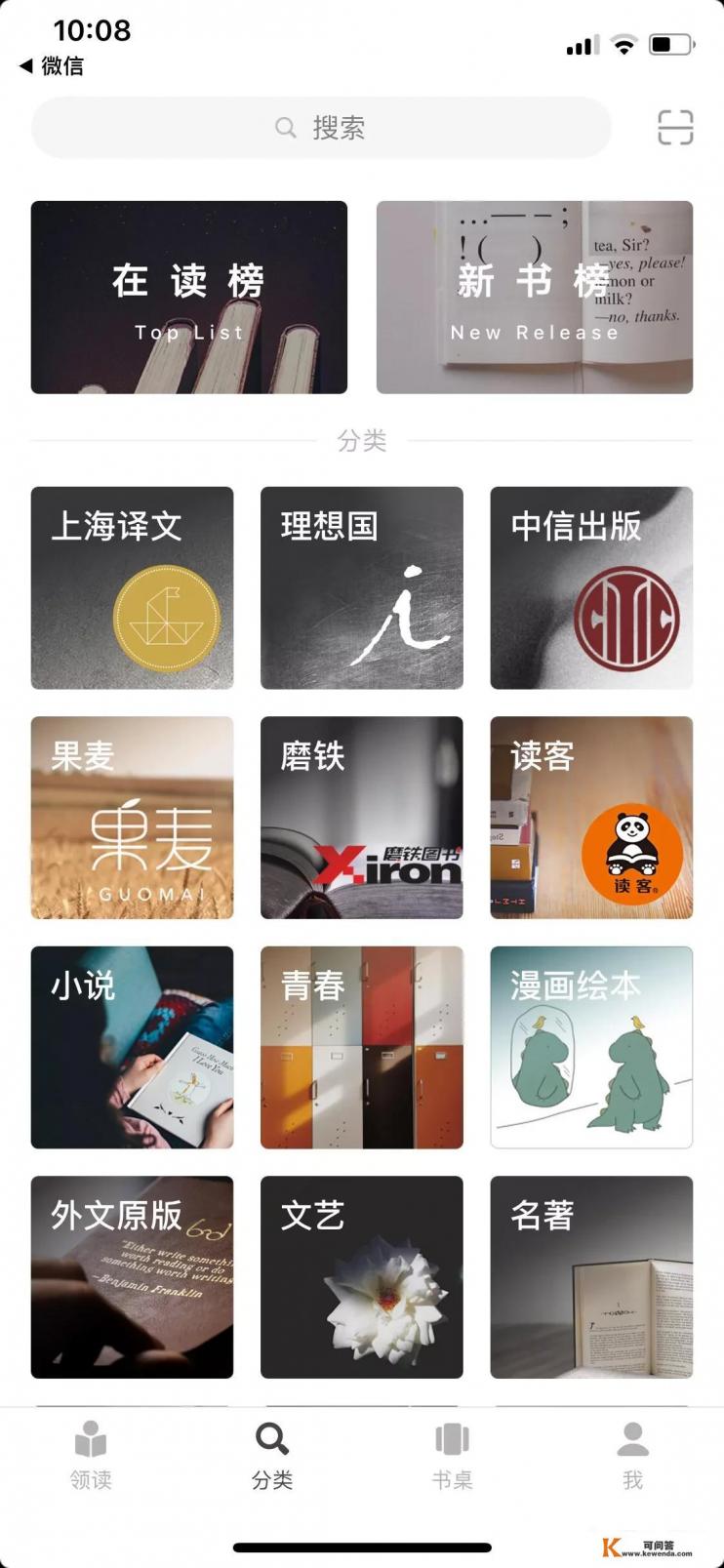Open the 新书榜 New Release card
Image resolution: width=724 pixels, height=1568 pixels.
tap(535, 298)
